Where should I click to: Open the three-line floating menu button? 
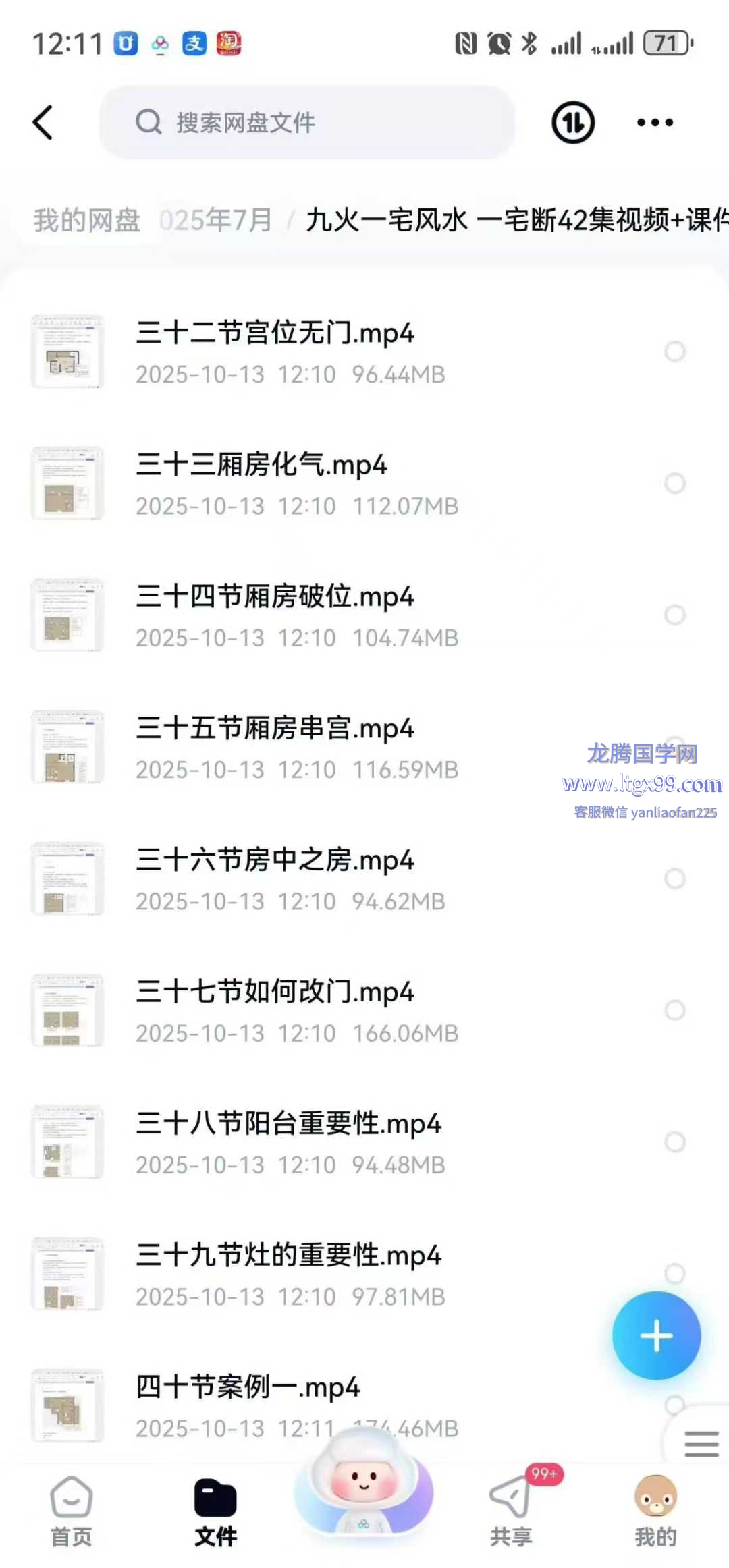coord(701,1444)
